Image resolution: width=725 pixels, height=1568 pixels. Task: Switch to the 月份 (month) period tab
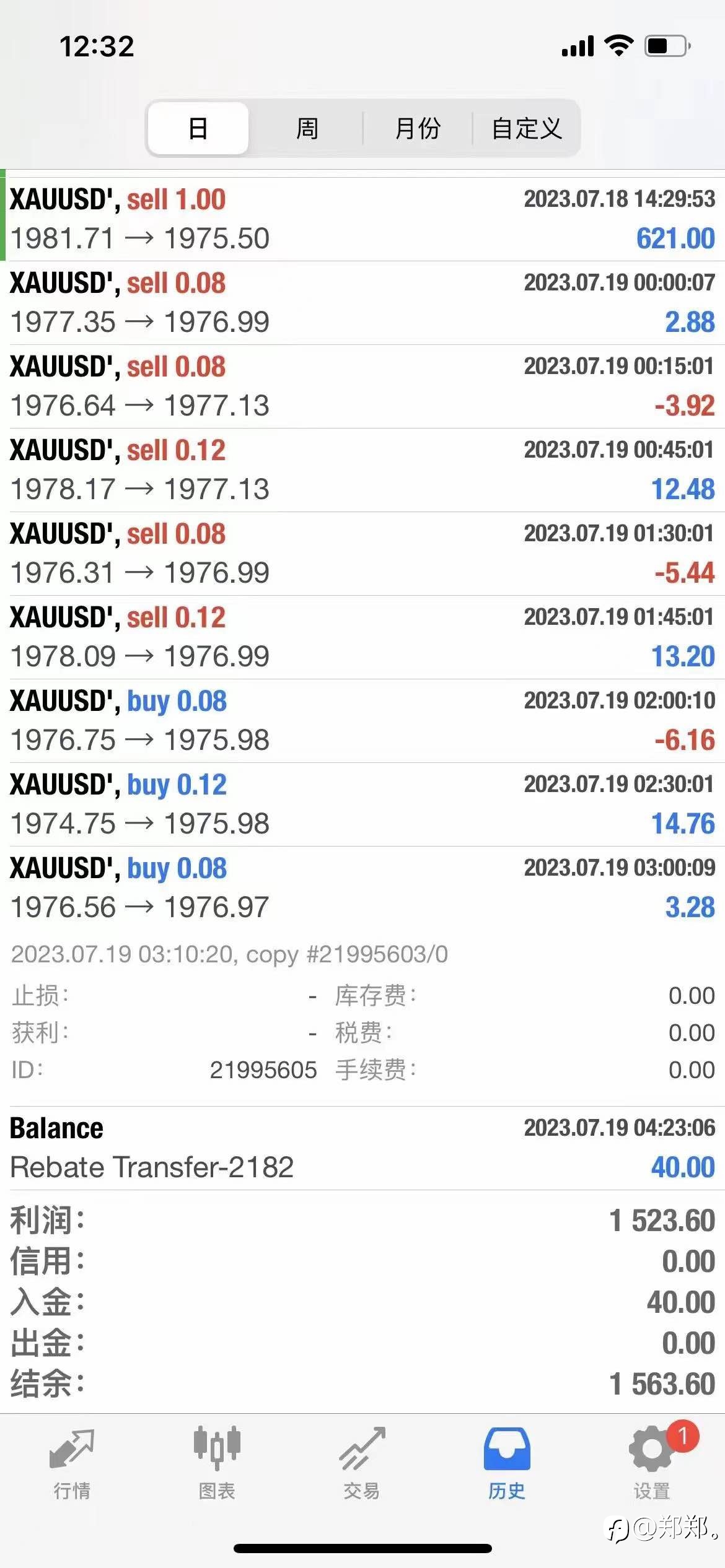click(x=418, y=128)
